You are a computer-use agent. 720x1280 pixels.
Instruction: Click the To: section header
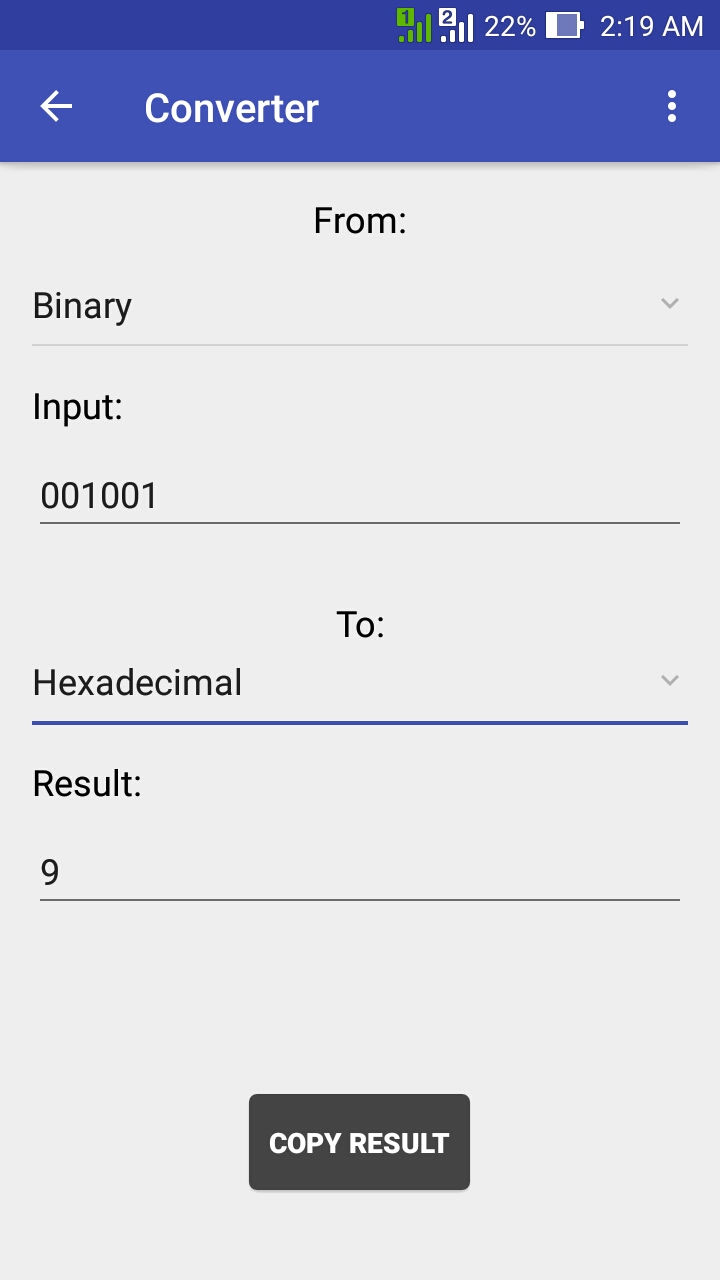(359, 623)
